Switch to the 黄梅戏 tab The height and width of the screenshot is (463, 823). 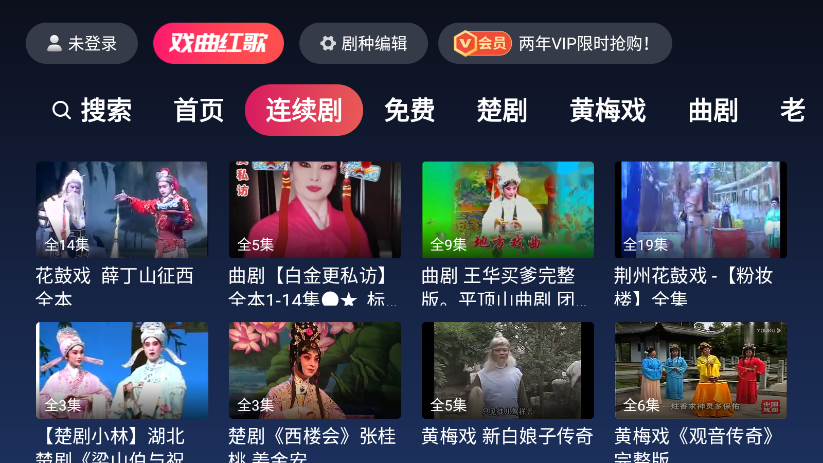pyautogui.click(x=608, y=110)
